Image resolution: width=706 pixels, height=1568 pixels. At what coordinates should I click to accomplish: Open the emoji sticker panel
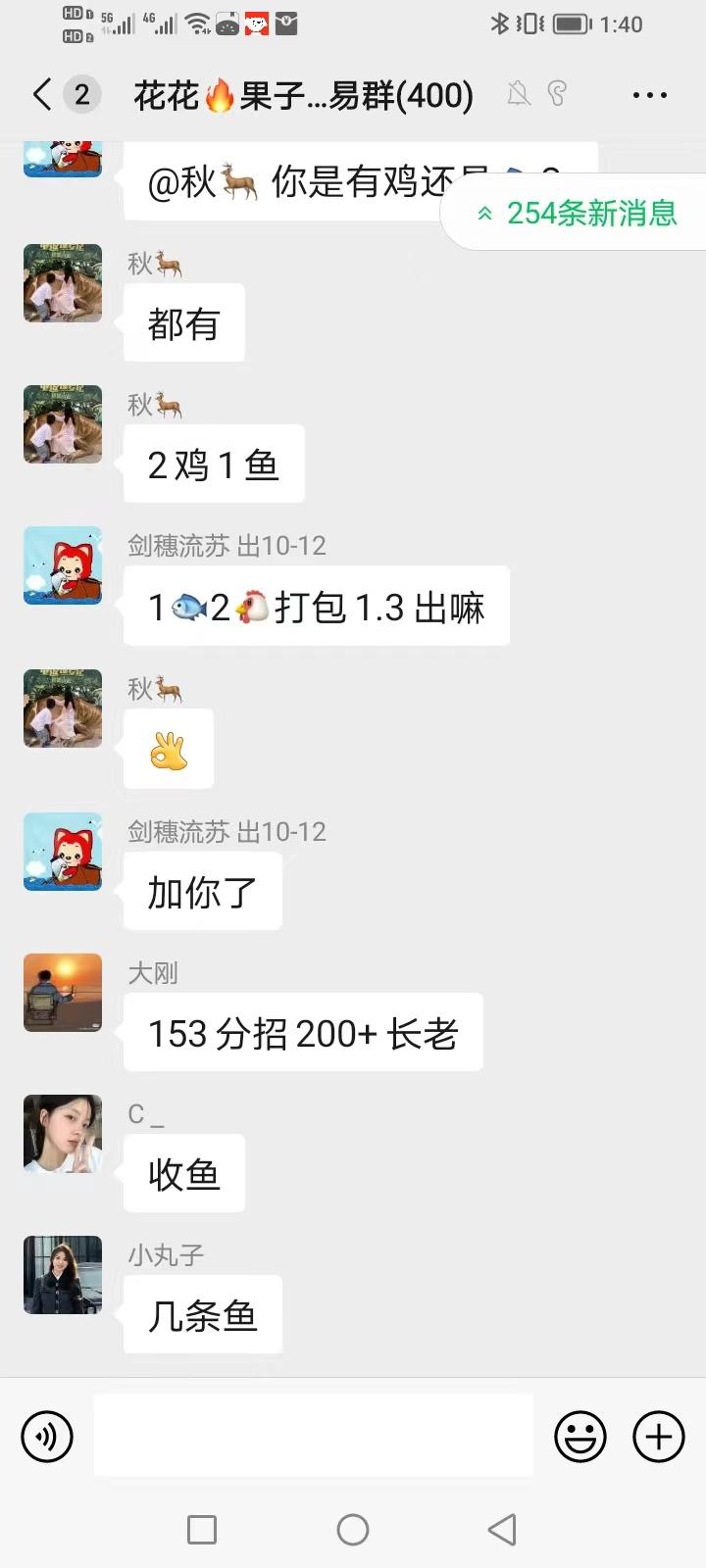[x=580, y=1437]
